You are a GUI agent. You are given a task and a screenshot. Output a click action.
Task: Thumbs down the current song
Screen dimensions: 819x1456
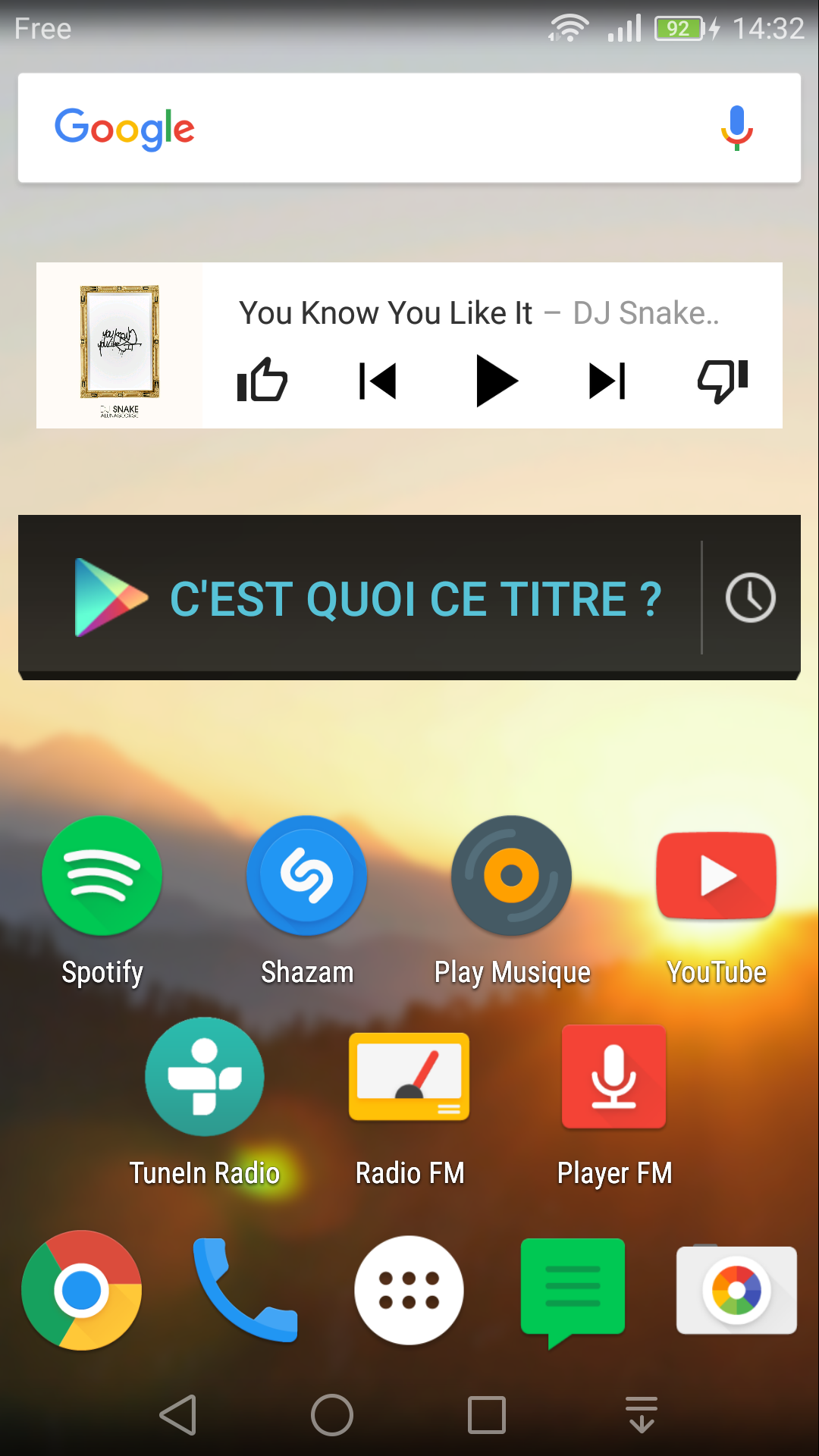(723, 381)
